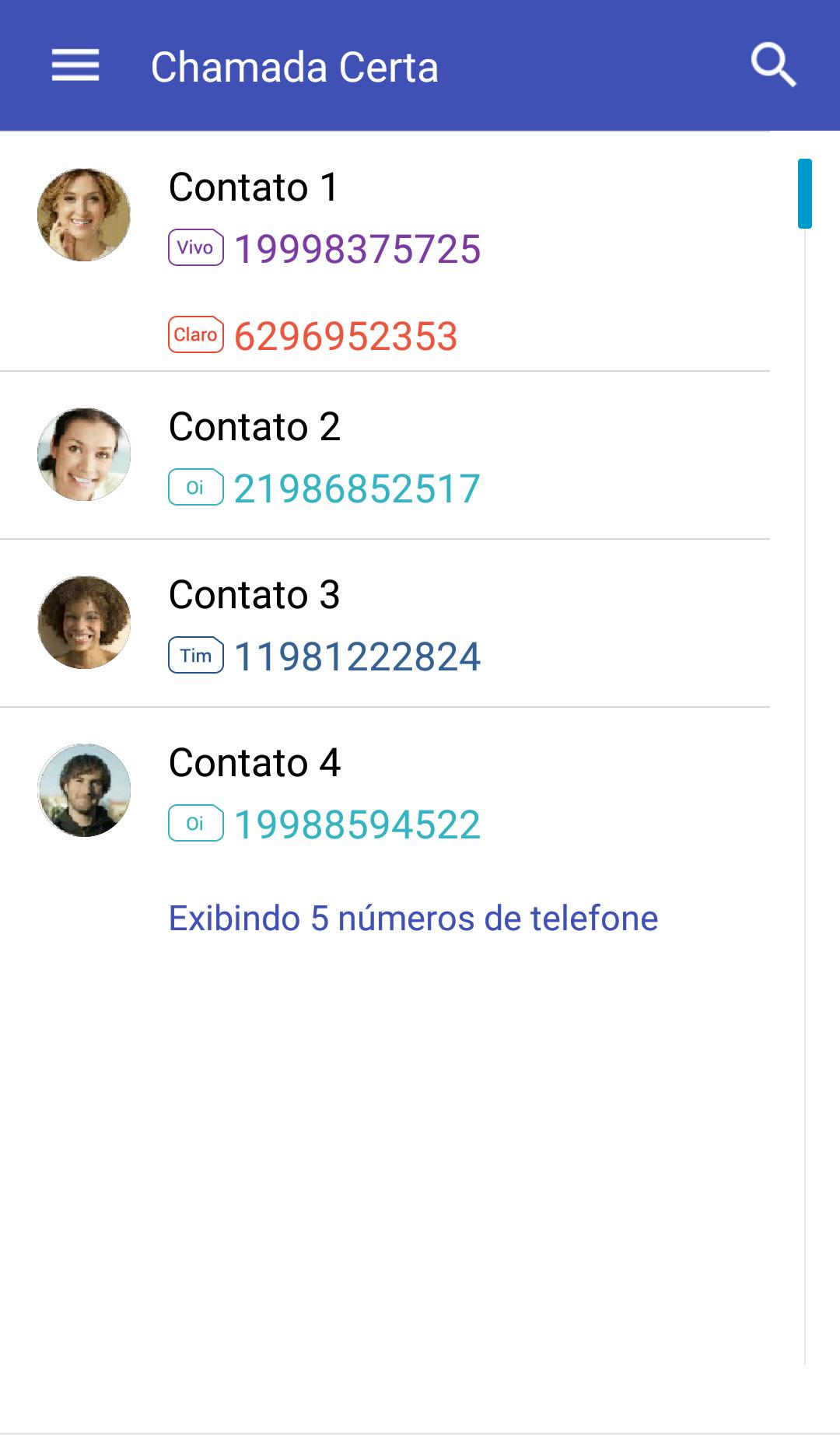Select the Vivo carrier badge for Contato 1
The image size is (840, 1435).
194,249
